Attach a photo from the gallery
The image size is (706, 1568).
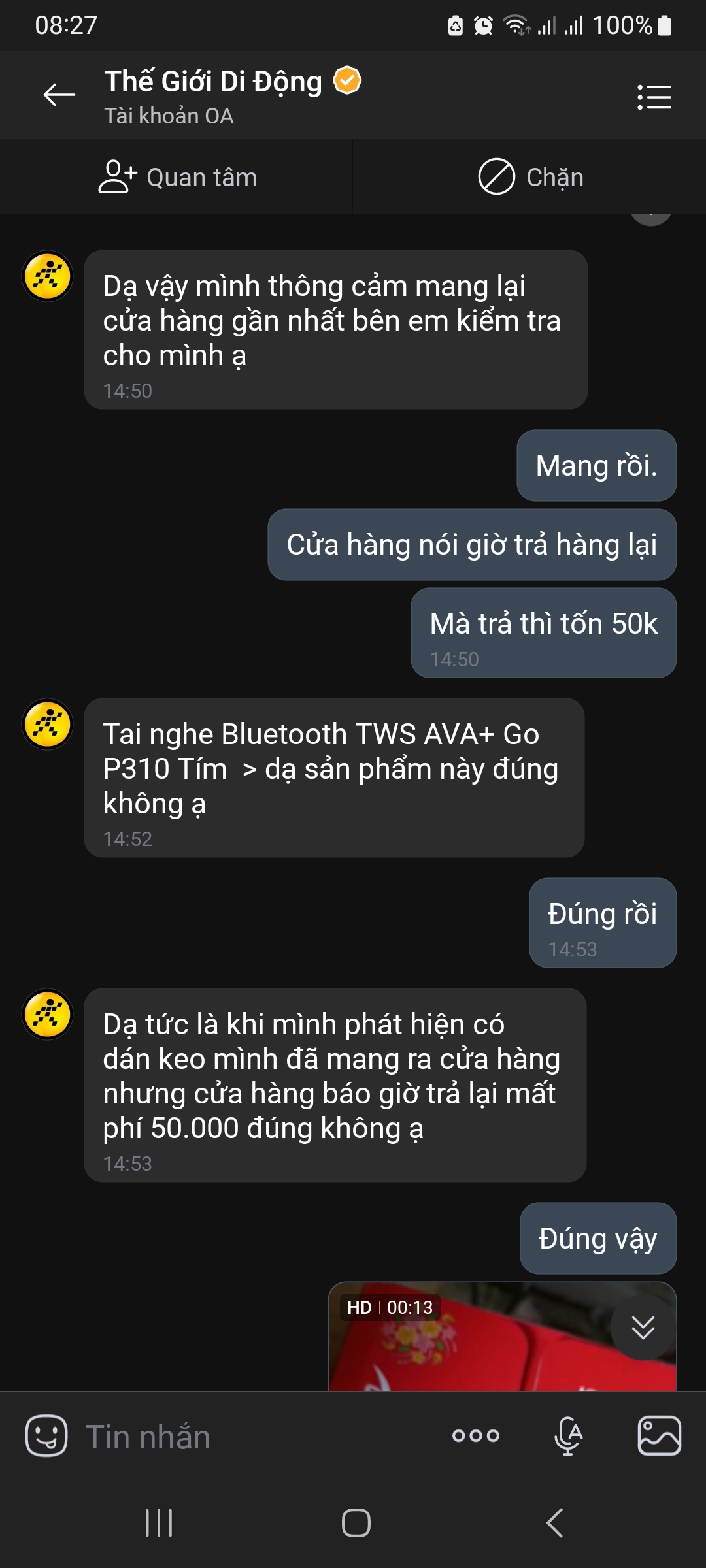659,1436
